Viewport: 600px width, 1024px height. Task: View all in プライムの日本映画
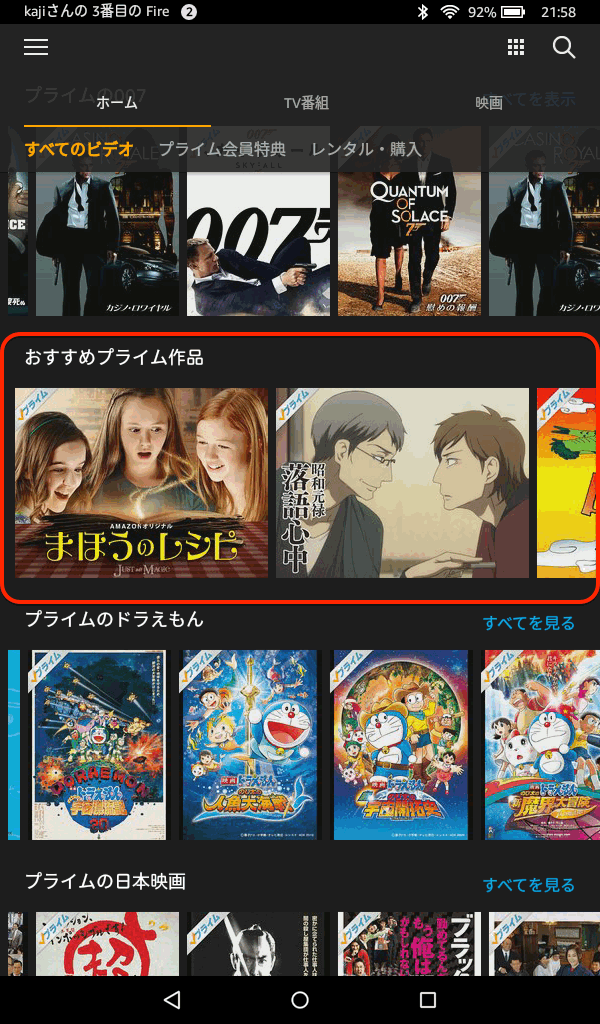click(529, 885)
